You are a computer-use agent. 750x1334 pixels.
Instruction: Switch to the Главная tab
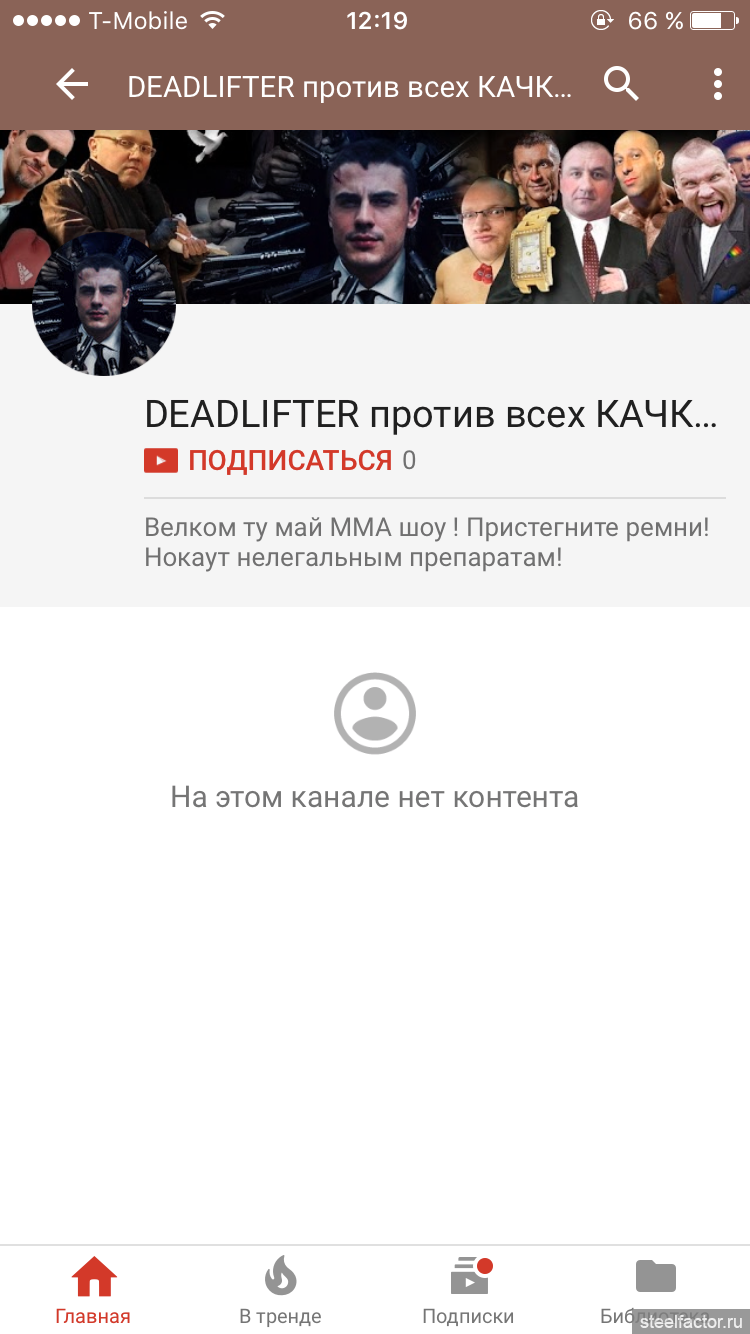click(93, 1290)
